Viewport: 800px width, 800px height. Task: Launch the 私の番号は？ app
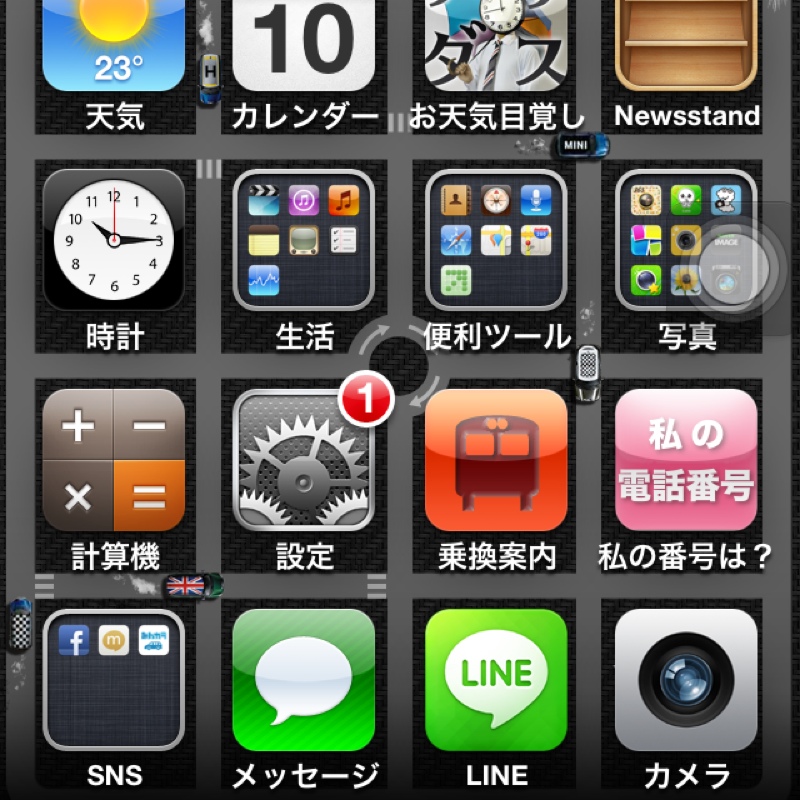pos(686,460)
